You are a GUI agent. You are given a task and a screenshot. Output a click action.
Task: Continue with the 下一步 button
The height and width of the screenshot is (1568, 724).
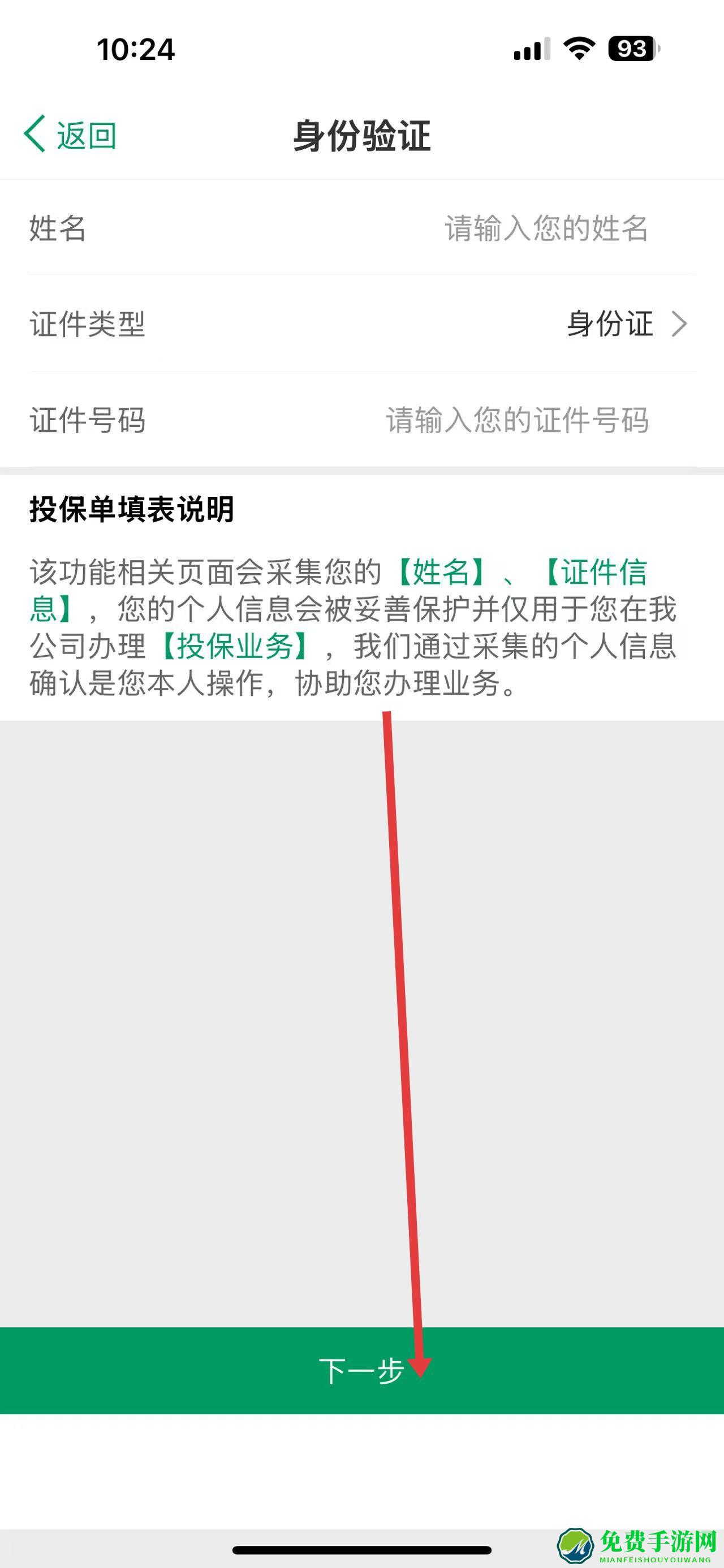361,1371
